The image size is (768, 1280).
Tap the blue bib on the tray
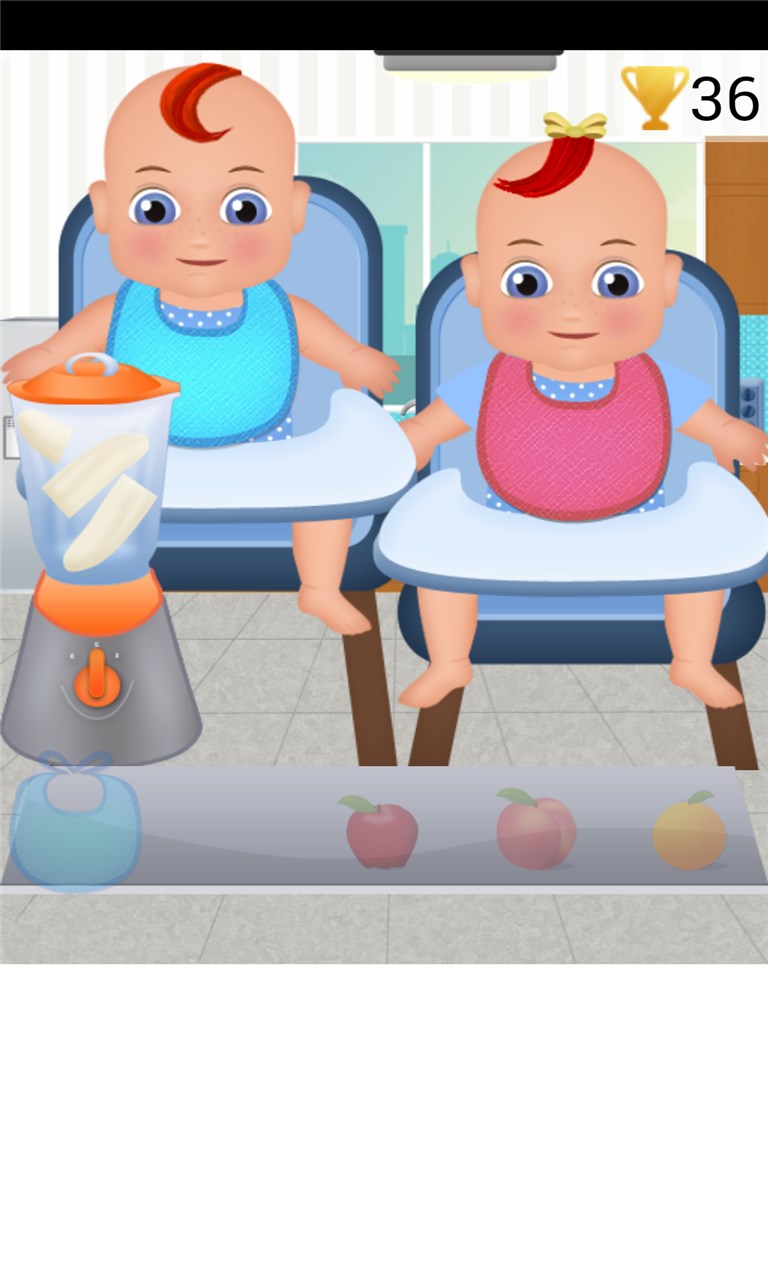tap(75, 825)
